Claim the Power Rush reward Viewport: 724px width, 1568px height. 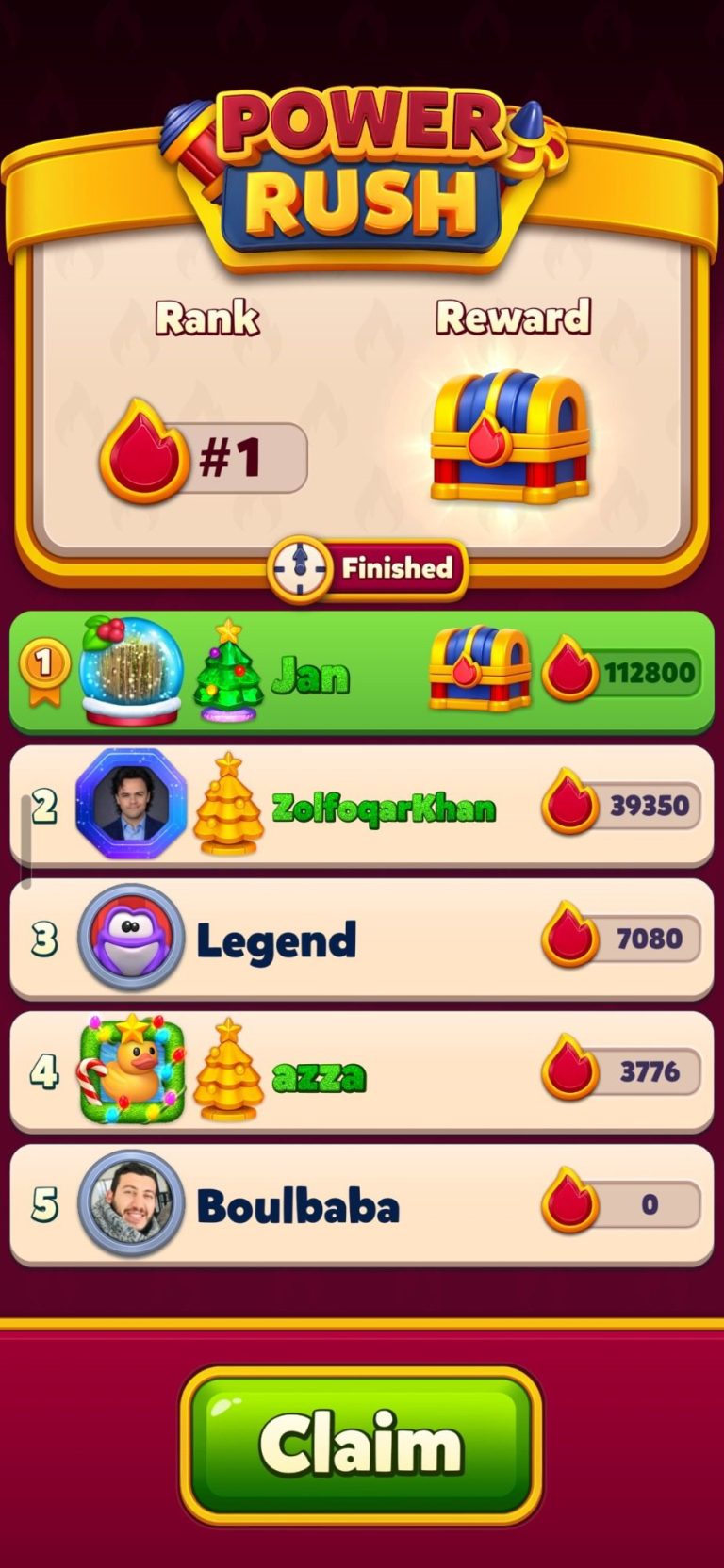pos(361,1444)
